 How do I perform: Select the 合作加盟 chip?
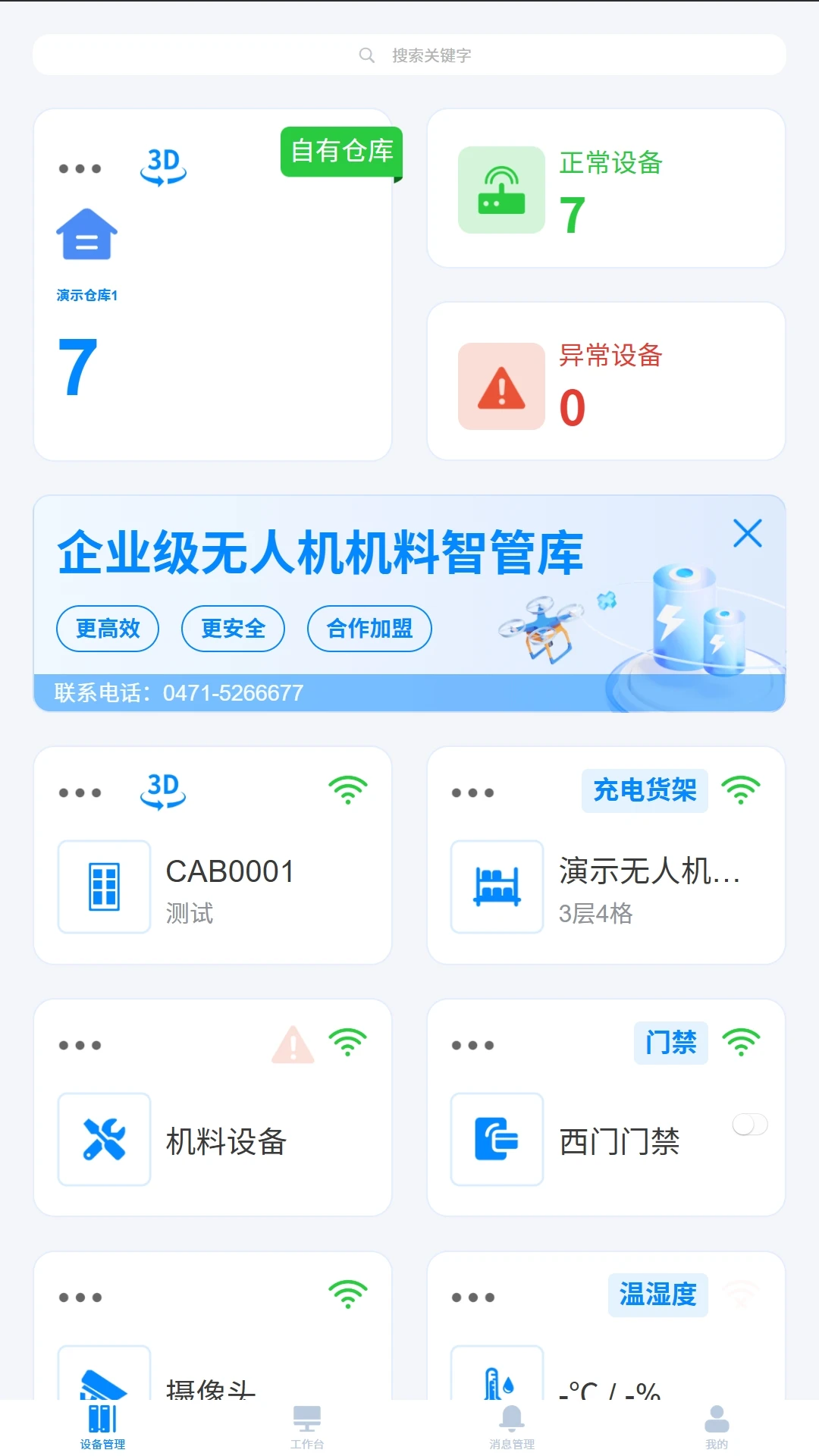[369, 629]
